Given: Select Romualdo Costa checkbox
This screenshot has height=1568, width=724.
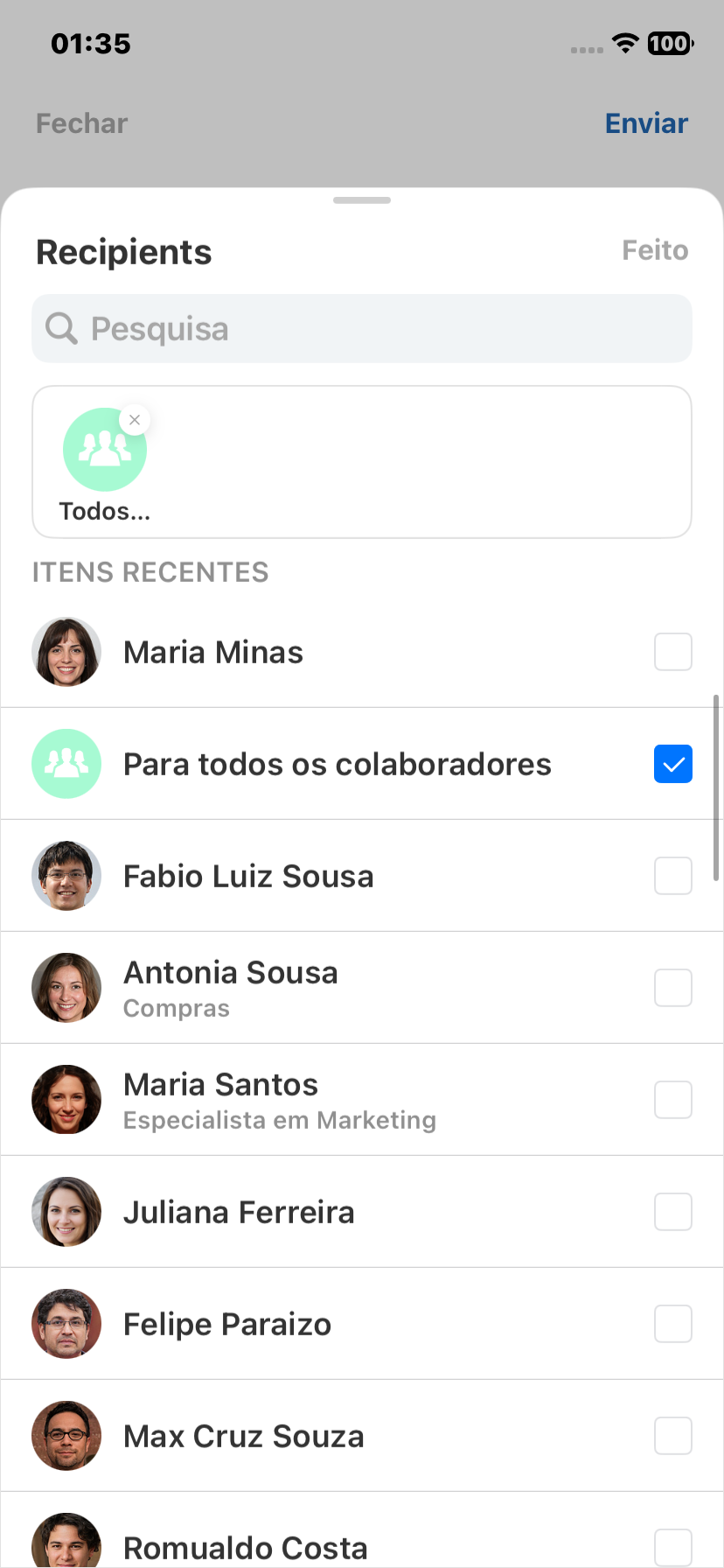Looking at the screenshot, I should (672, 1546).
